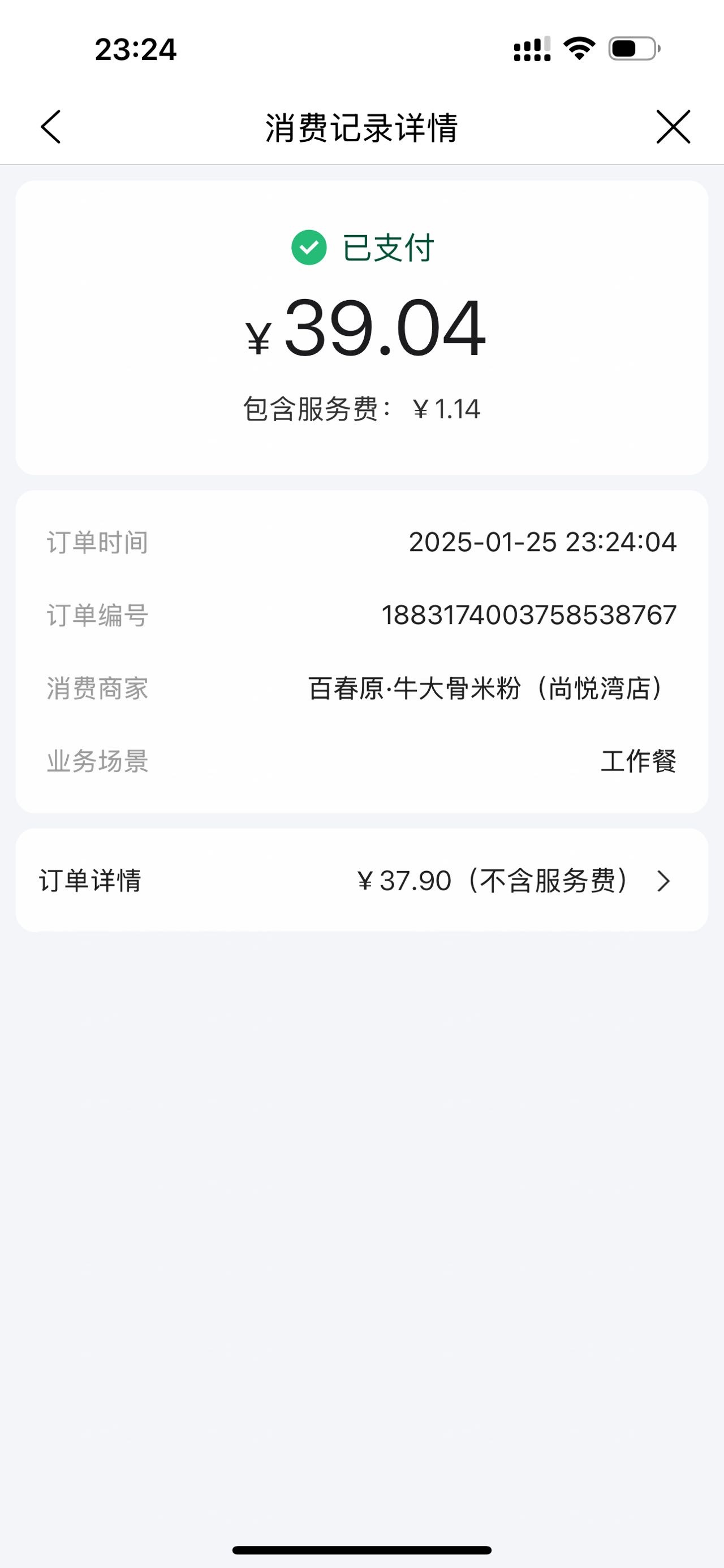
Task: Go back using the top-left arrow
Action: [51, 127]
